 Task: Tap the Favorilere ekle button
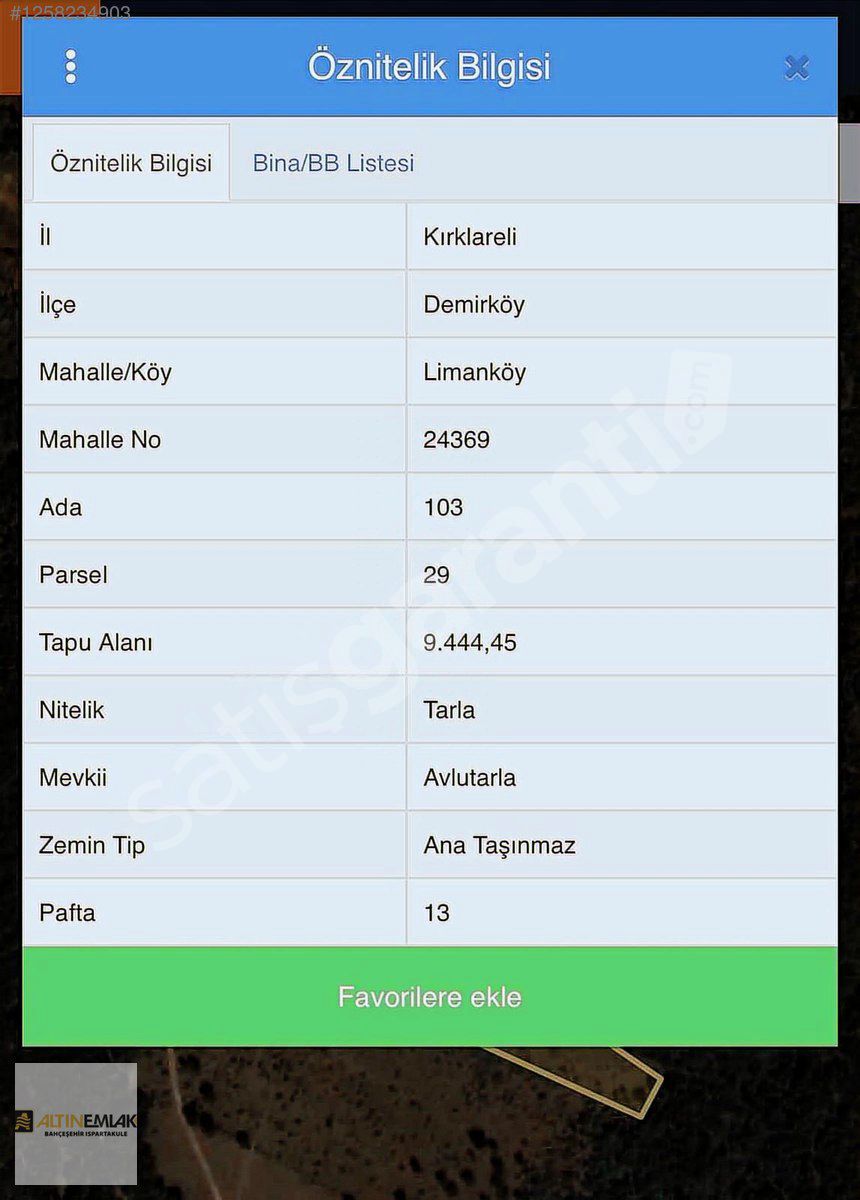pos(430,997)
